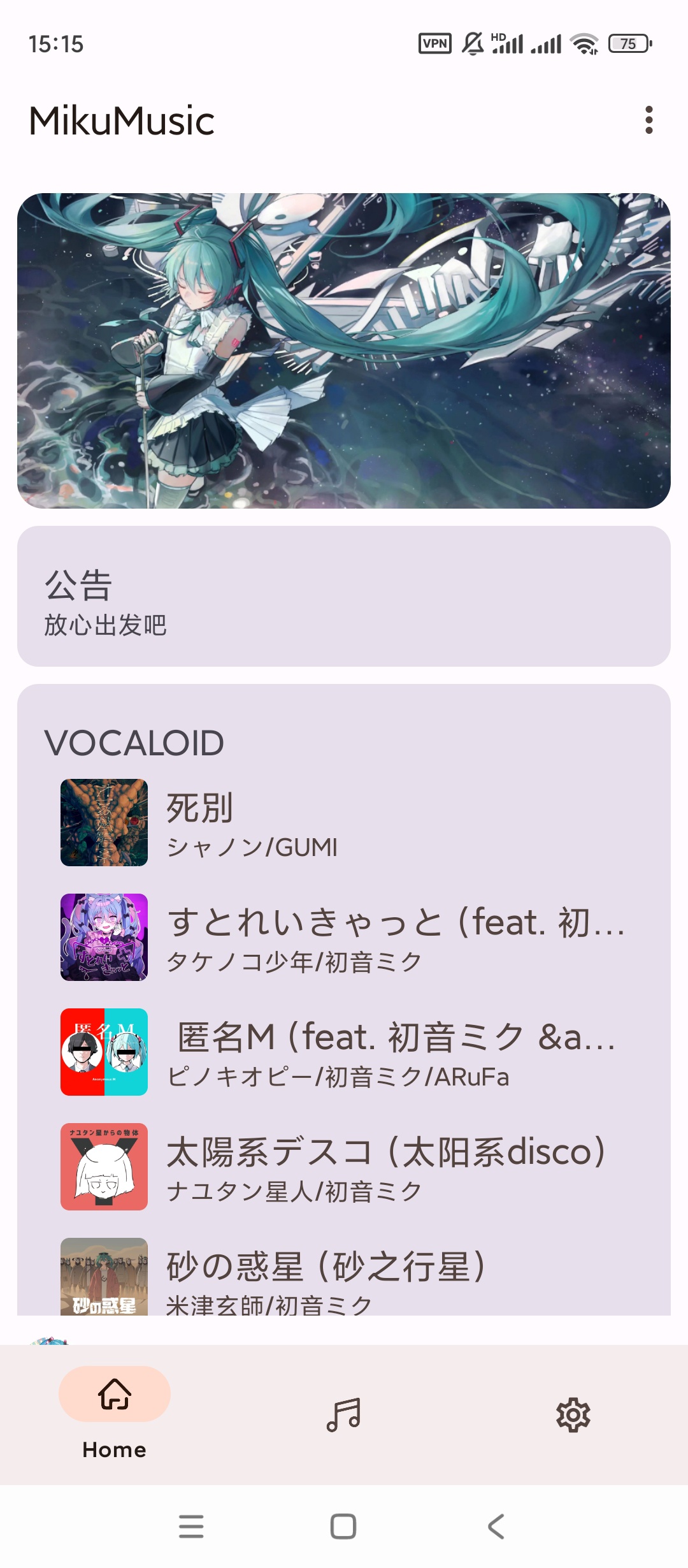Viewport: 688px width, 1568px height.
Task: Play the song 死別 by シャノン/GUMI
Action: point(344,822)
